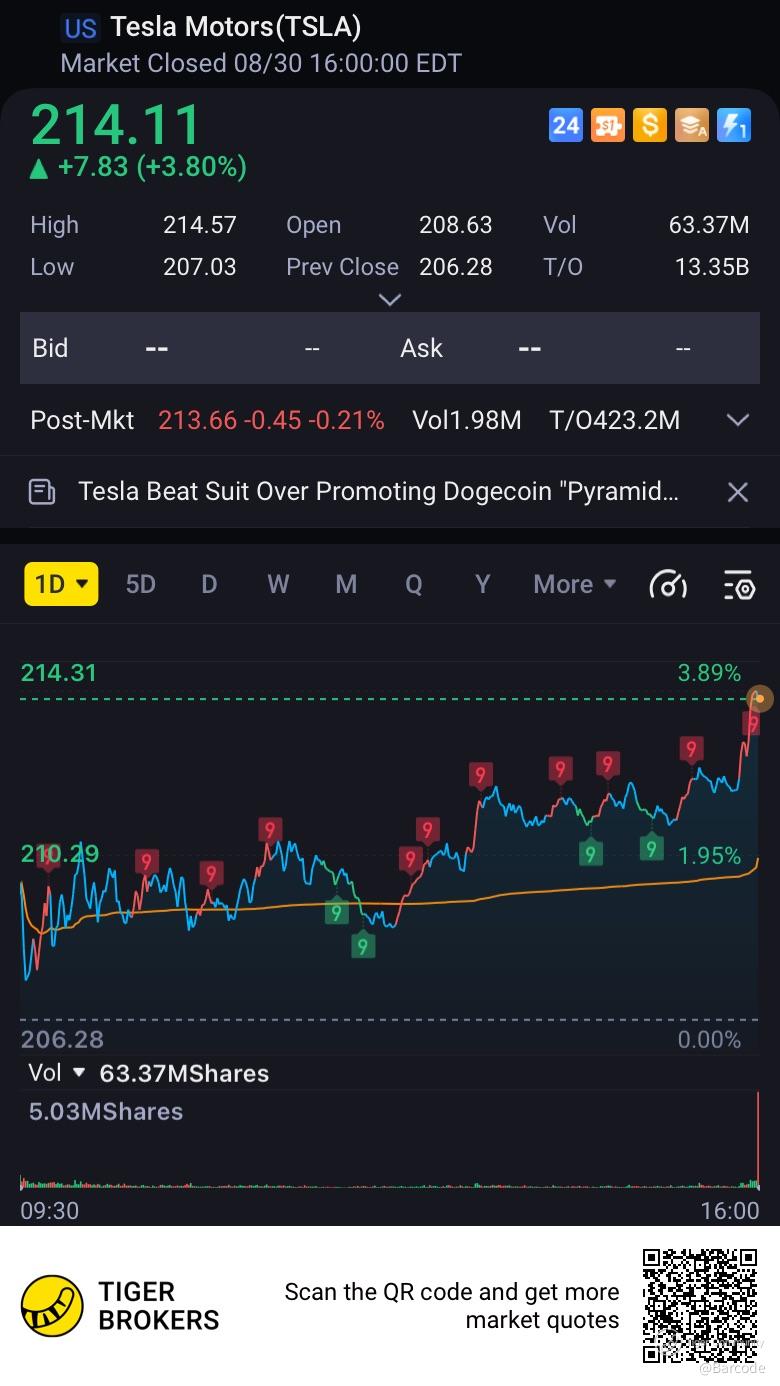This screenshot has height=1386, width=780.
Task: Select the D daily chart tab
Action: tap(209, 584)
